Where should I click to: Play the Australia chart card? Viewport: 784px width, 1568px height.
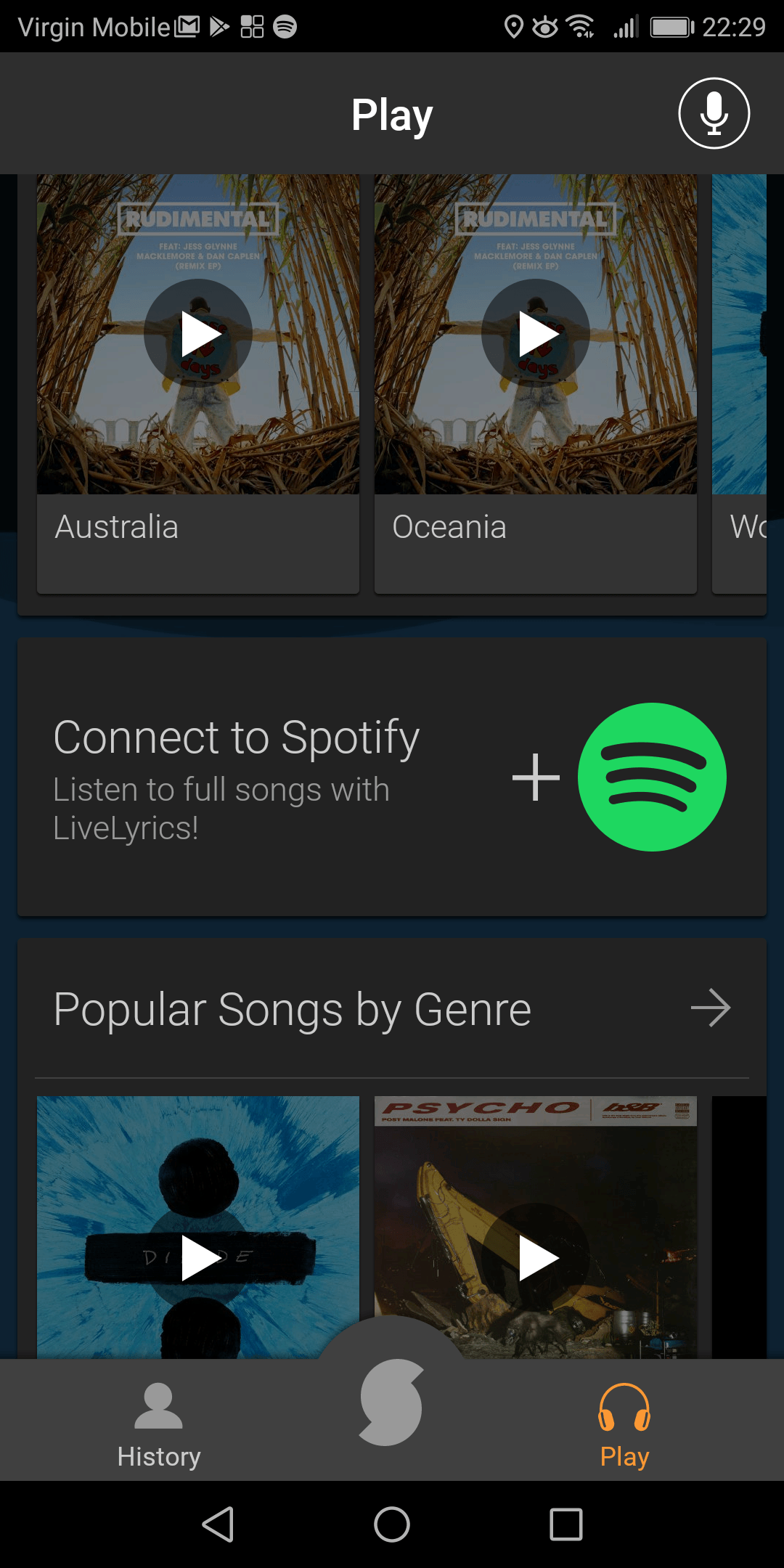pyautogui.click(x=198, y=333)
